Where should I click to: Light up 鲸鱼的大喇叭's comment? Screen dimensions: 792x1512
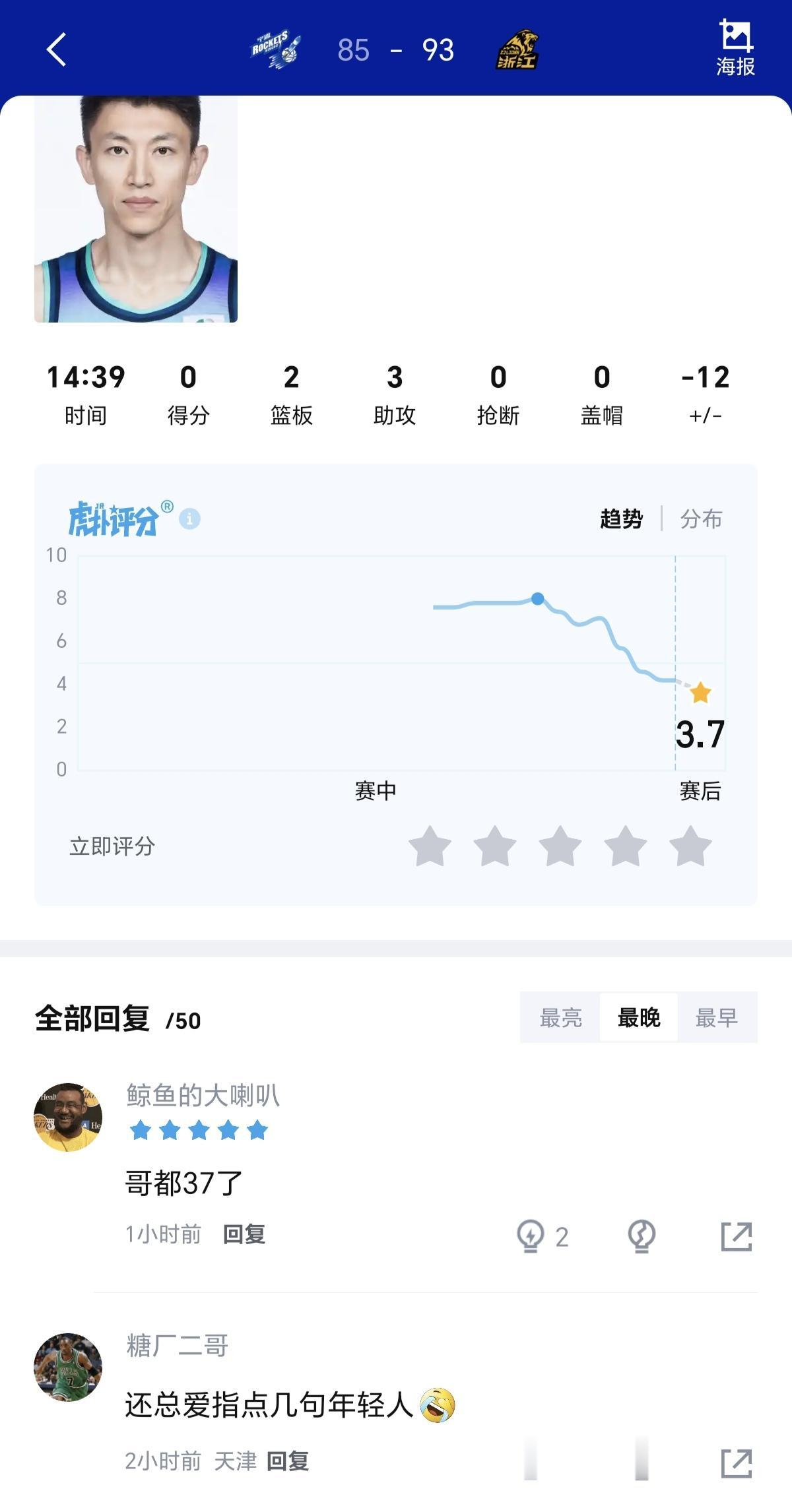click(x=531, y=1236)
